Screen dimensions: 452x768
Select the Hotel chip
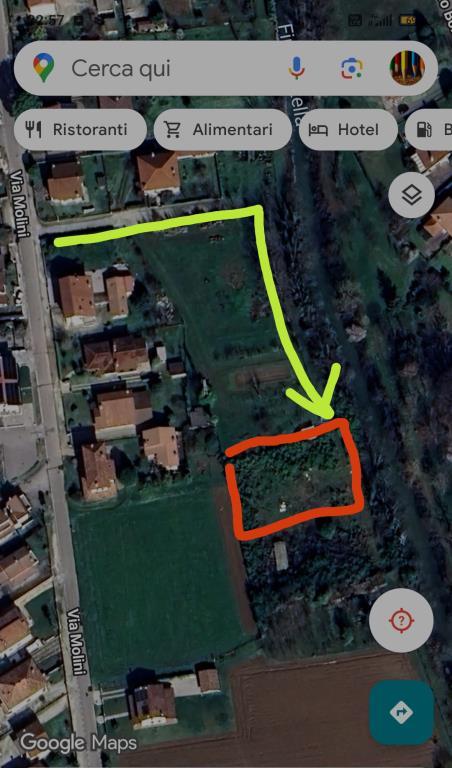(348, 130)
